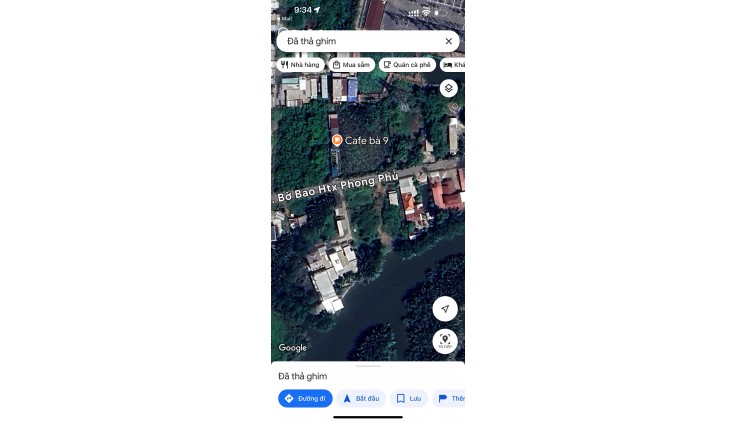Open Live View AR button
Image resolution: width=738 pixels, height=422 pixels.
point(445,341)
